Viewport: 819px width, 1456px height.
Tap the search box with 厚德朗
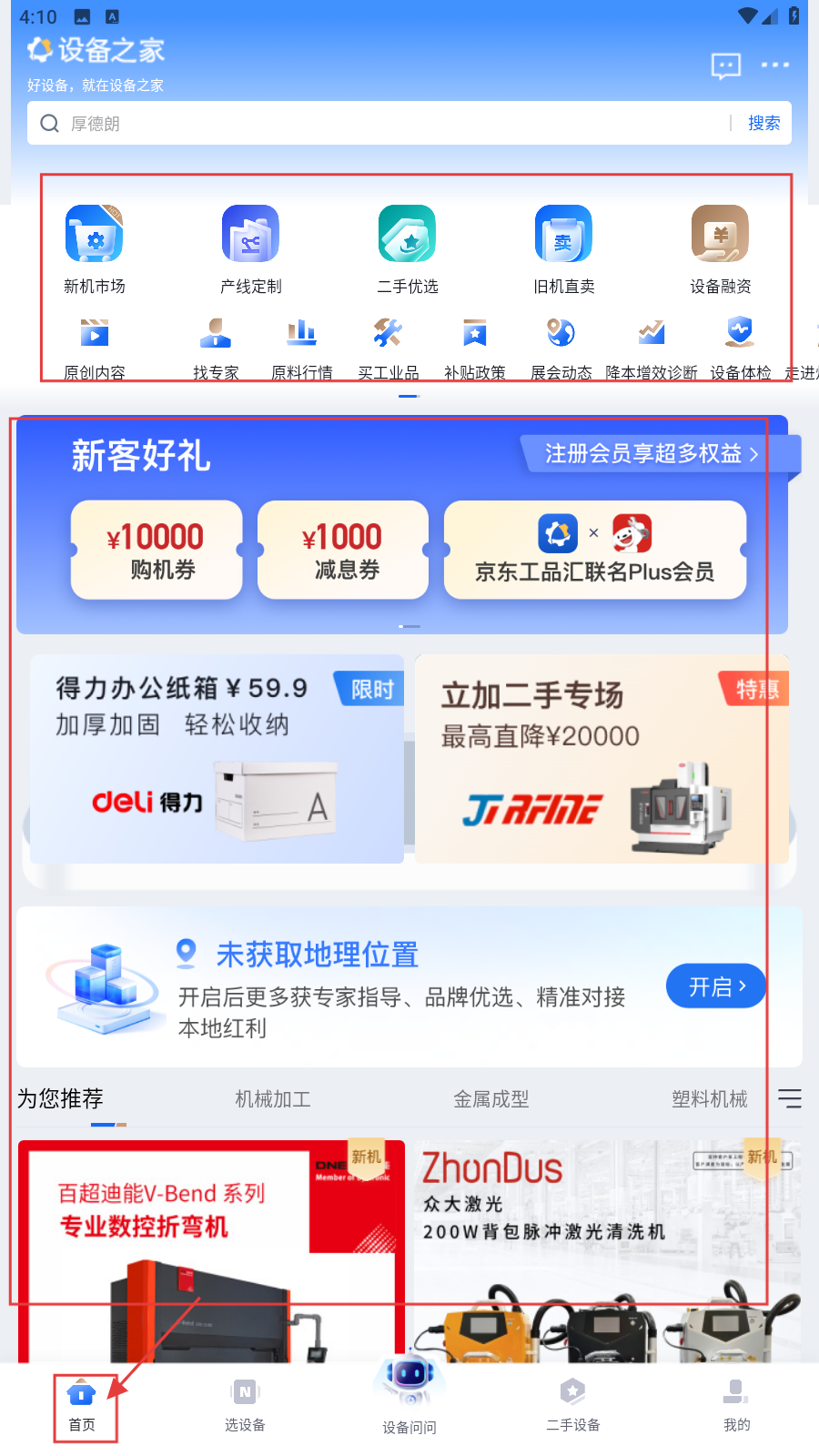(382, 124)
